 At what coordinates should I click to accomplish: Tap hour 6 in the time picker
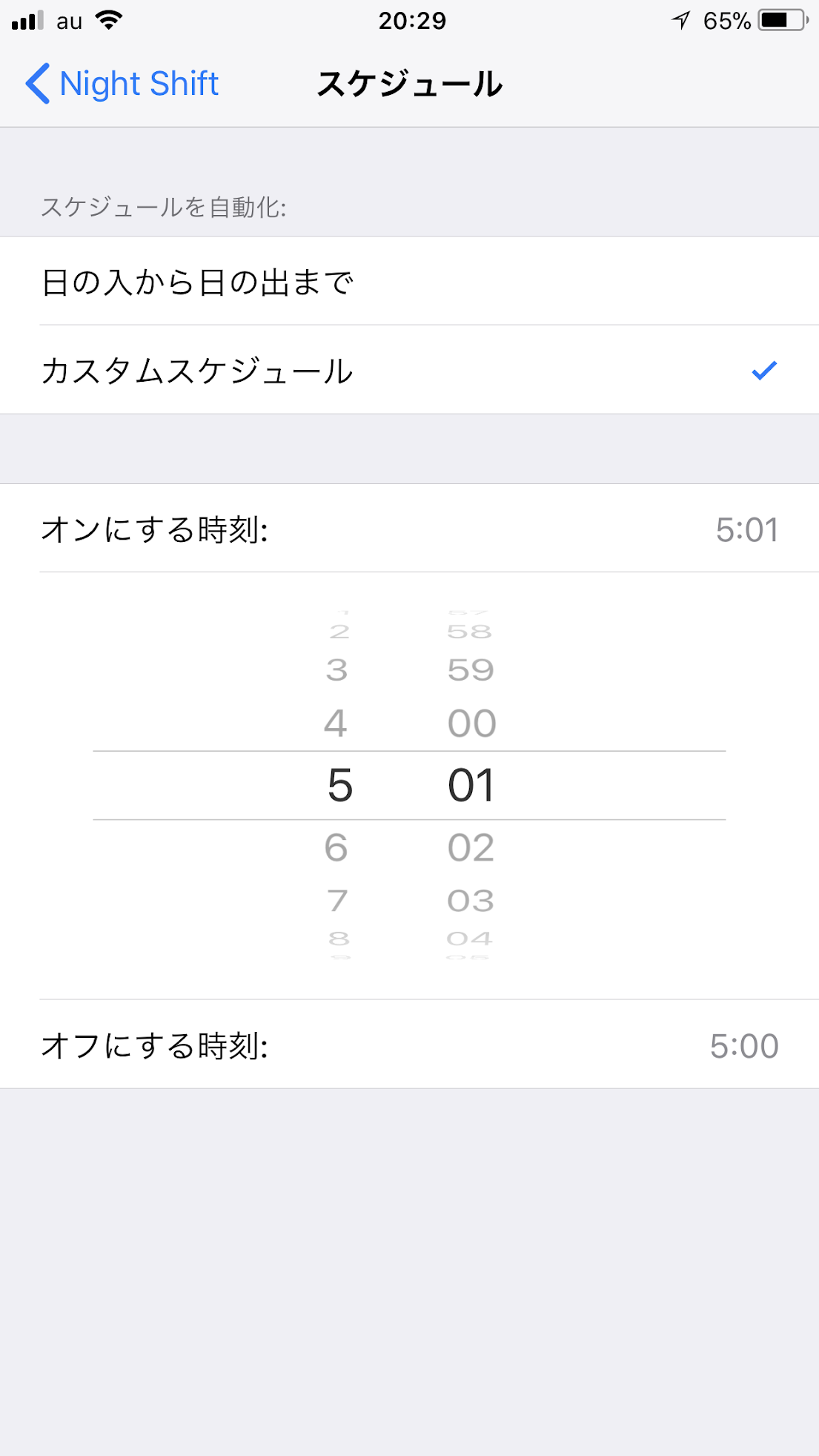tap(336, 847)
